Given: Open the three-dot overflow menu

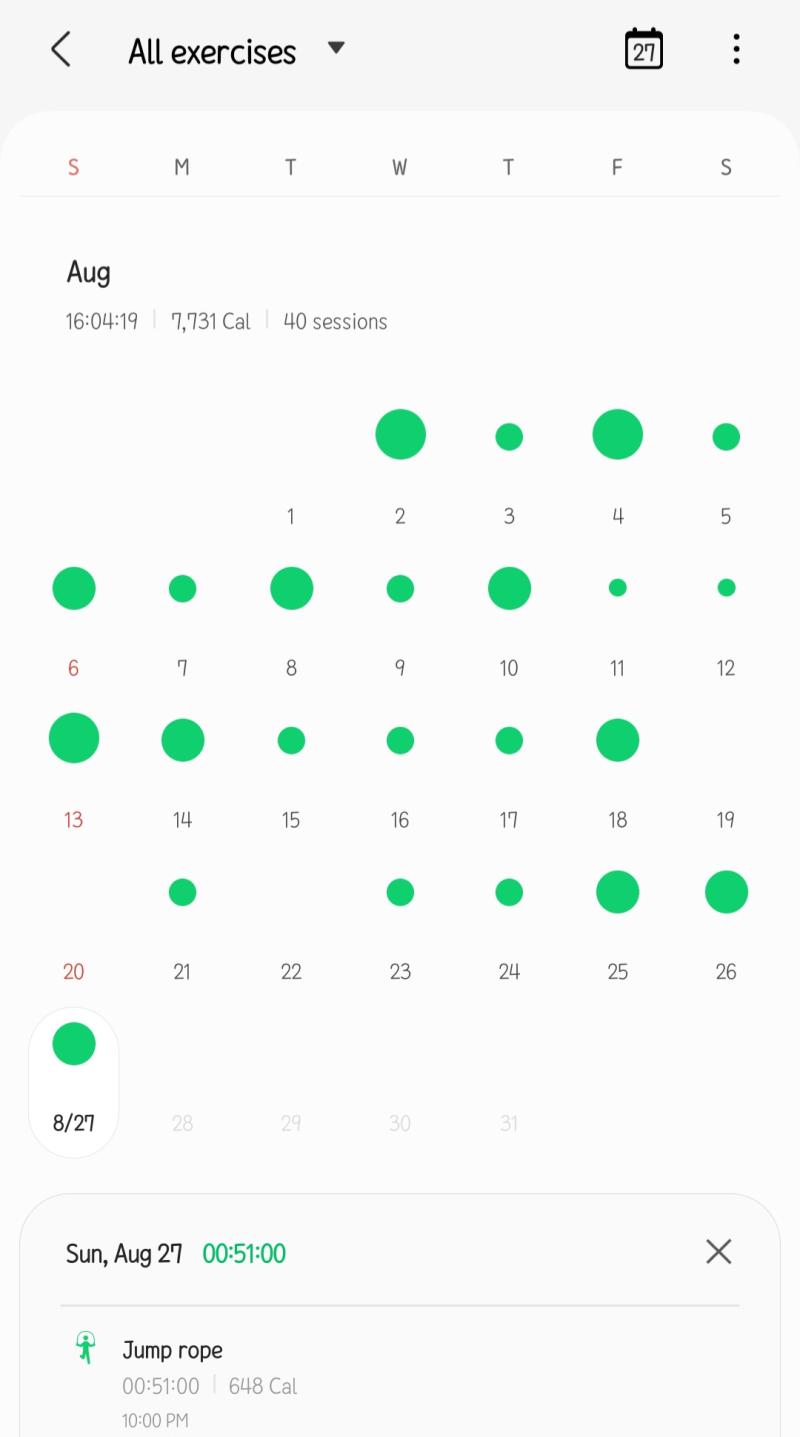Looking at the screenshot, I should pos(736,49).
